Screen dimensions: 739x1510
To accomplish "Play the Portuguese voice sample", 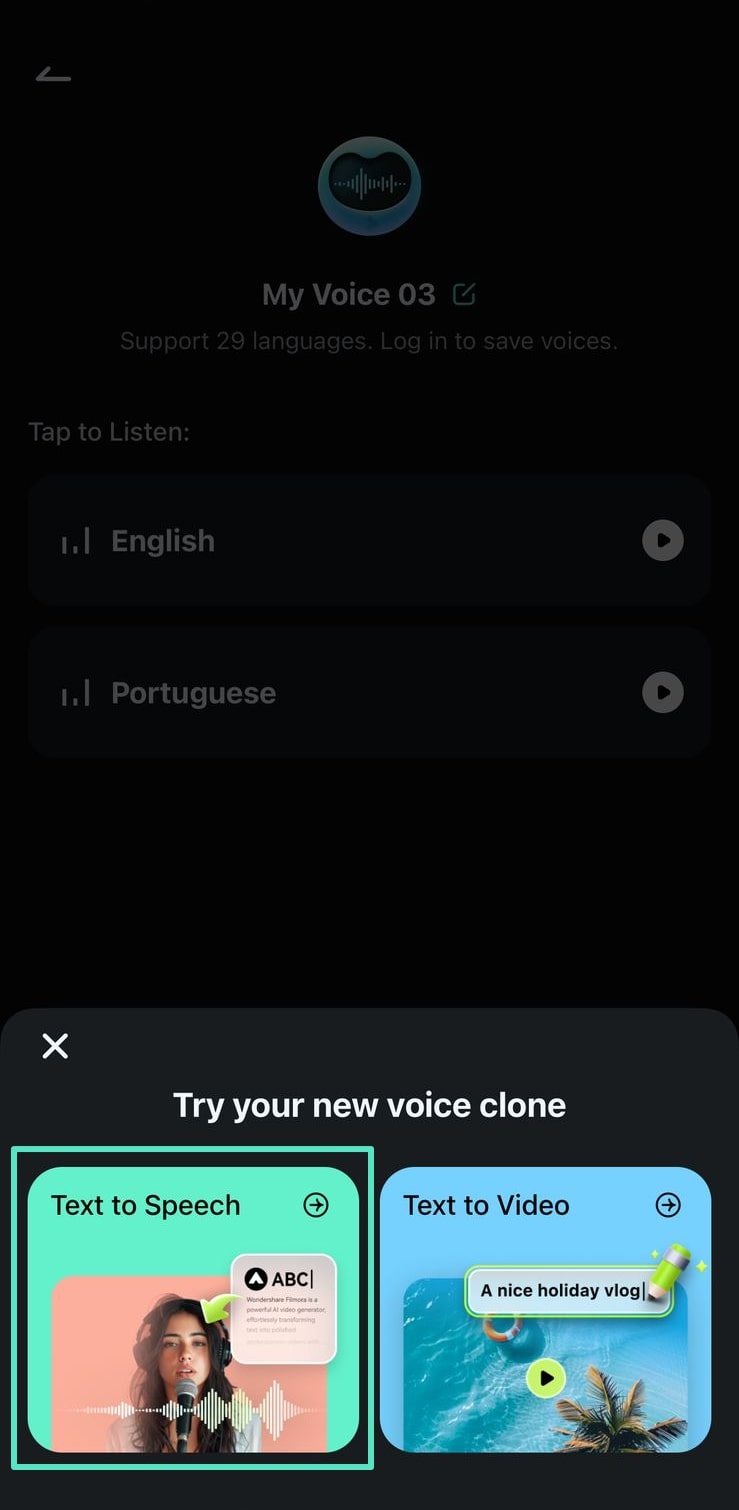I will (662, 692).
